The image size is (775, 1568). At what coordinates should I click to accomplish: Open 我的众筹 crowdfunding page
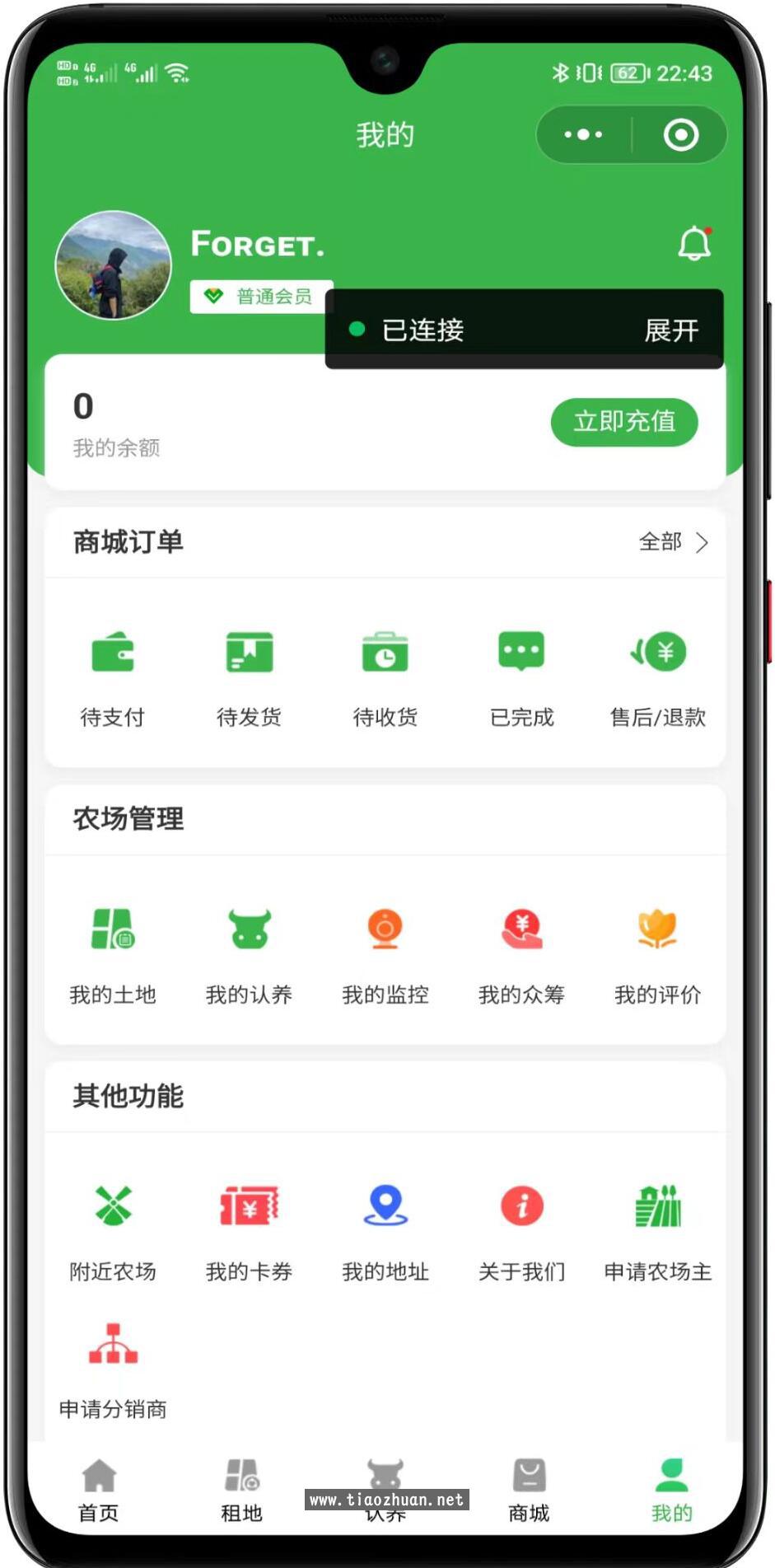(521, 953)
